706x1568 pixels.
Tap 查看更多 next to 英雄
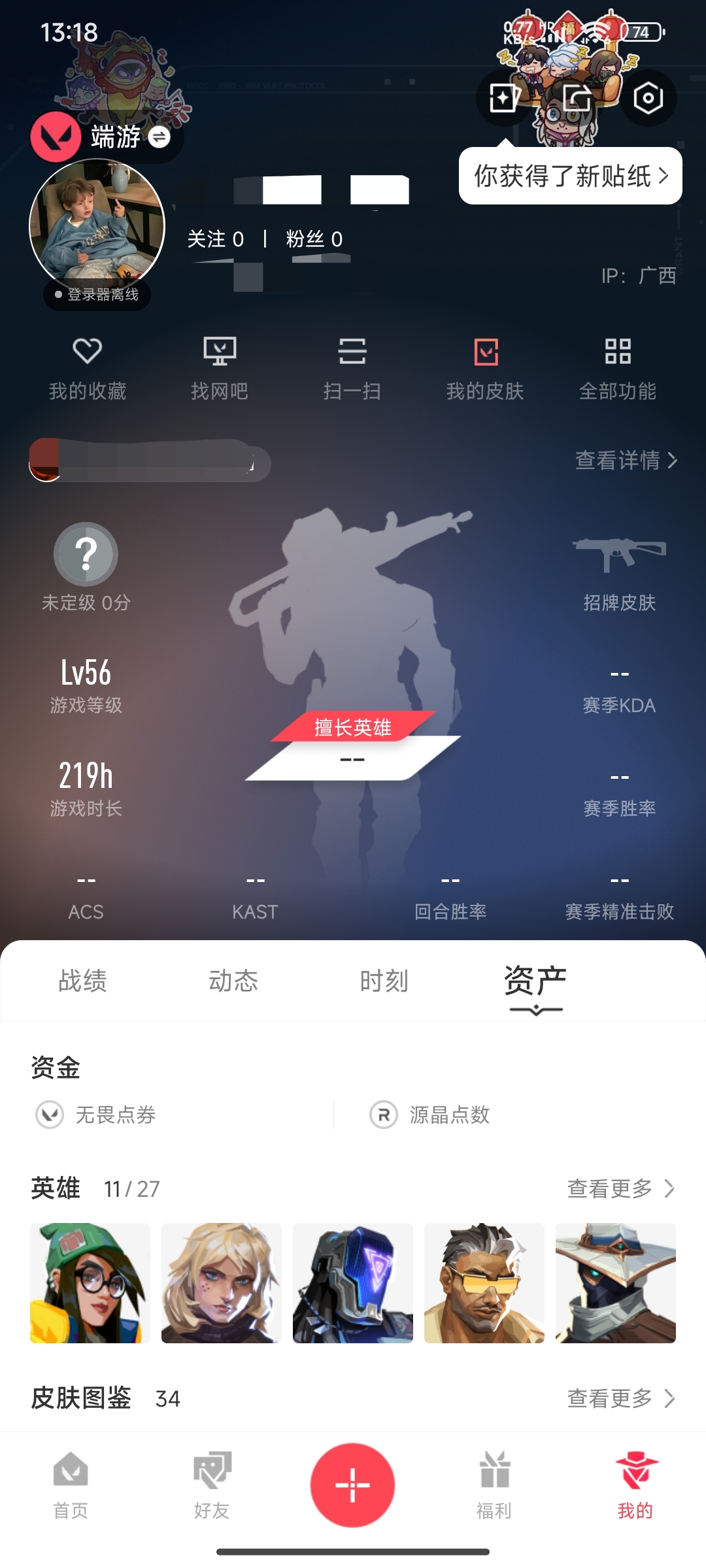620,1188
